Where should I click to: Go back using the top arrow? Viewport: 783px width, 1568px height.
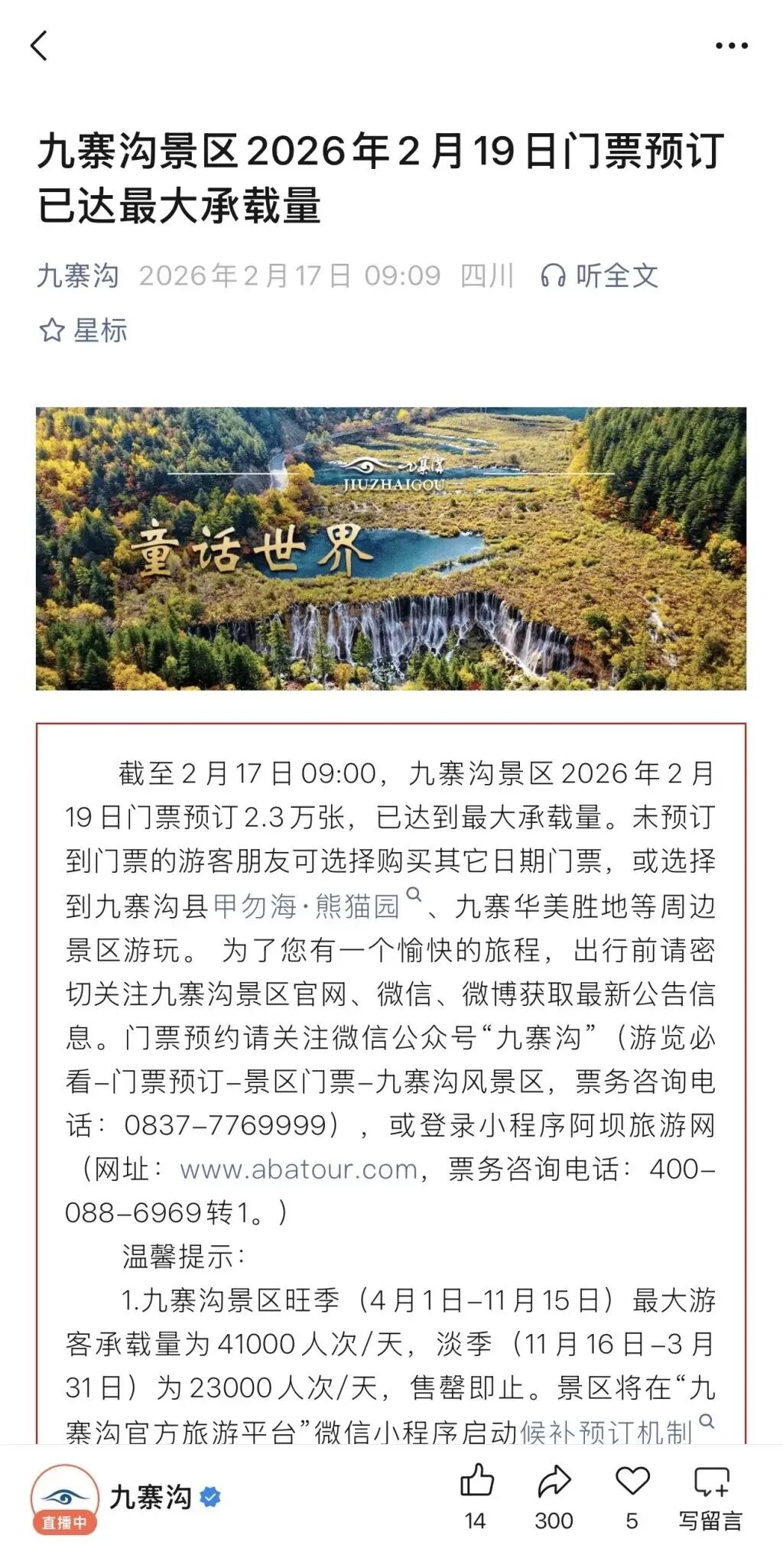coord(39,46)
